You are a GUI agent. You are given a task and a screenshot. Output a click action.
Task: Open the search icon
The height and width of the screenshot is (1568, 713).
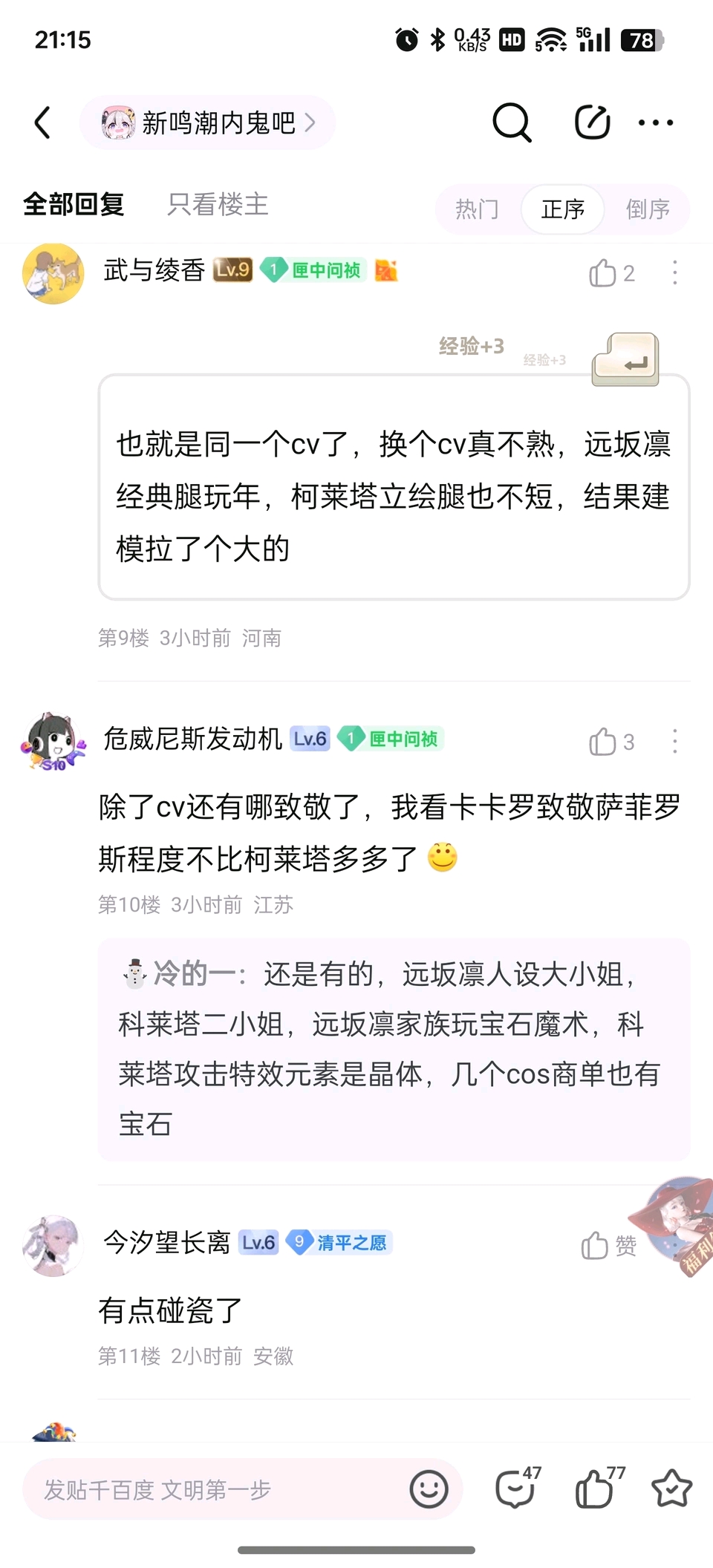512,122
